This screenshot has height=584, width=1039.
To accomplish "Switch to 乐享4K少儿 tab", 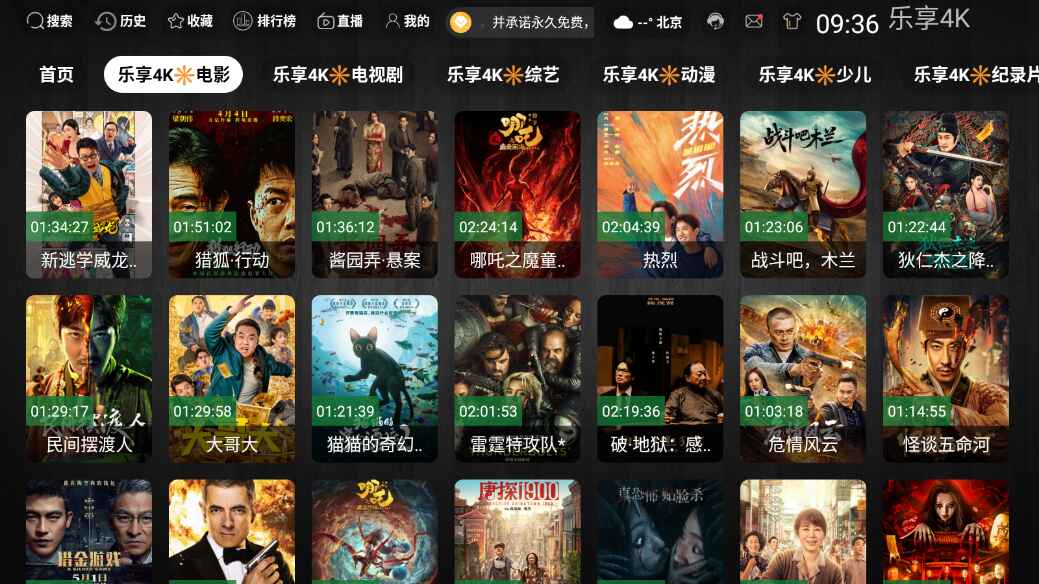I will [815, 75].
